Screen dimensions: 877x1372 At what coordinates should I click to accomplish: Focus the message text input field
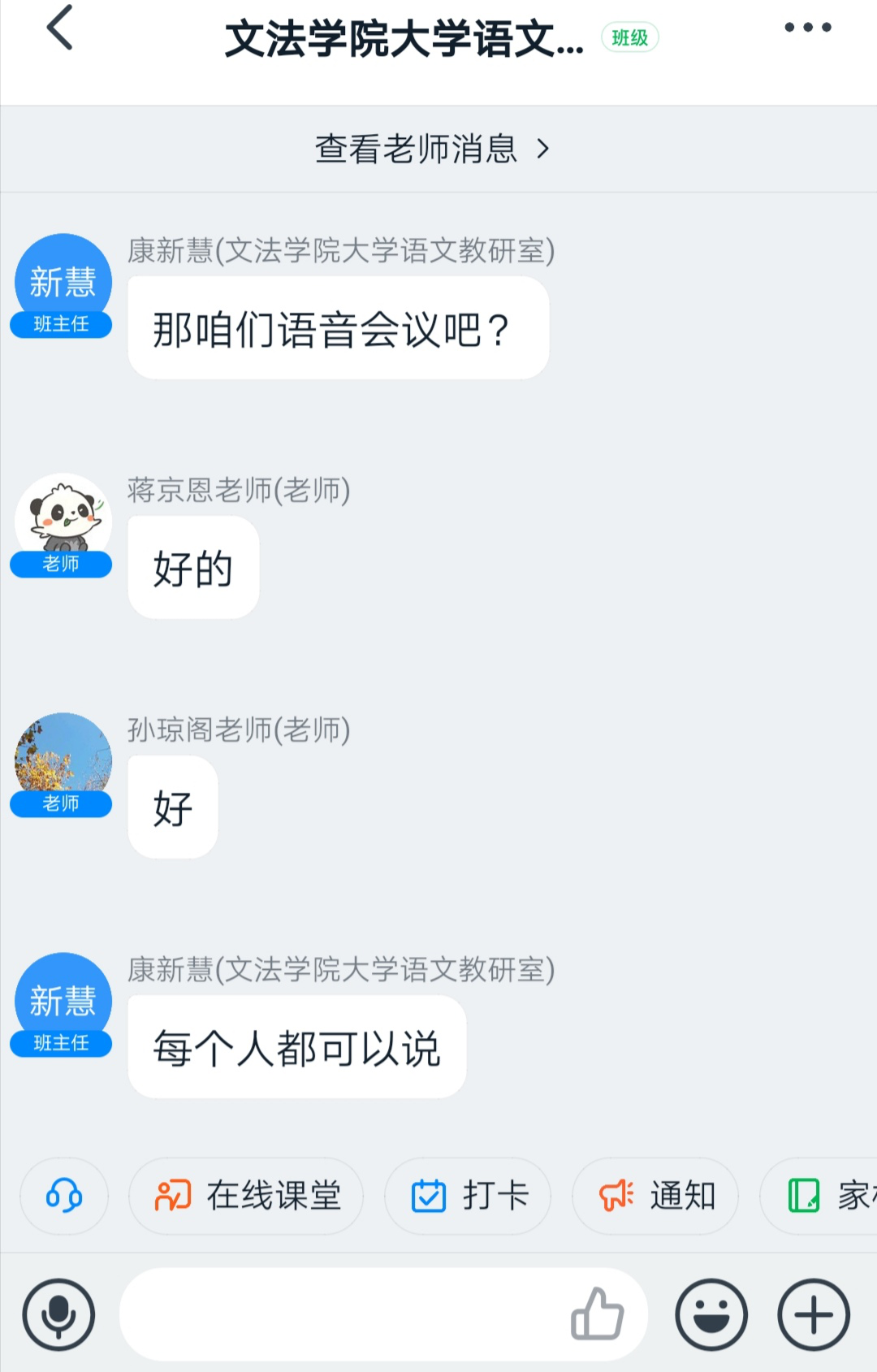tap(341, 1314)
